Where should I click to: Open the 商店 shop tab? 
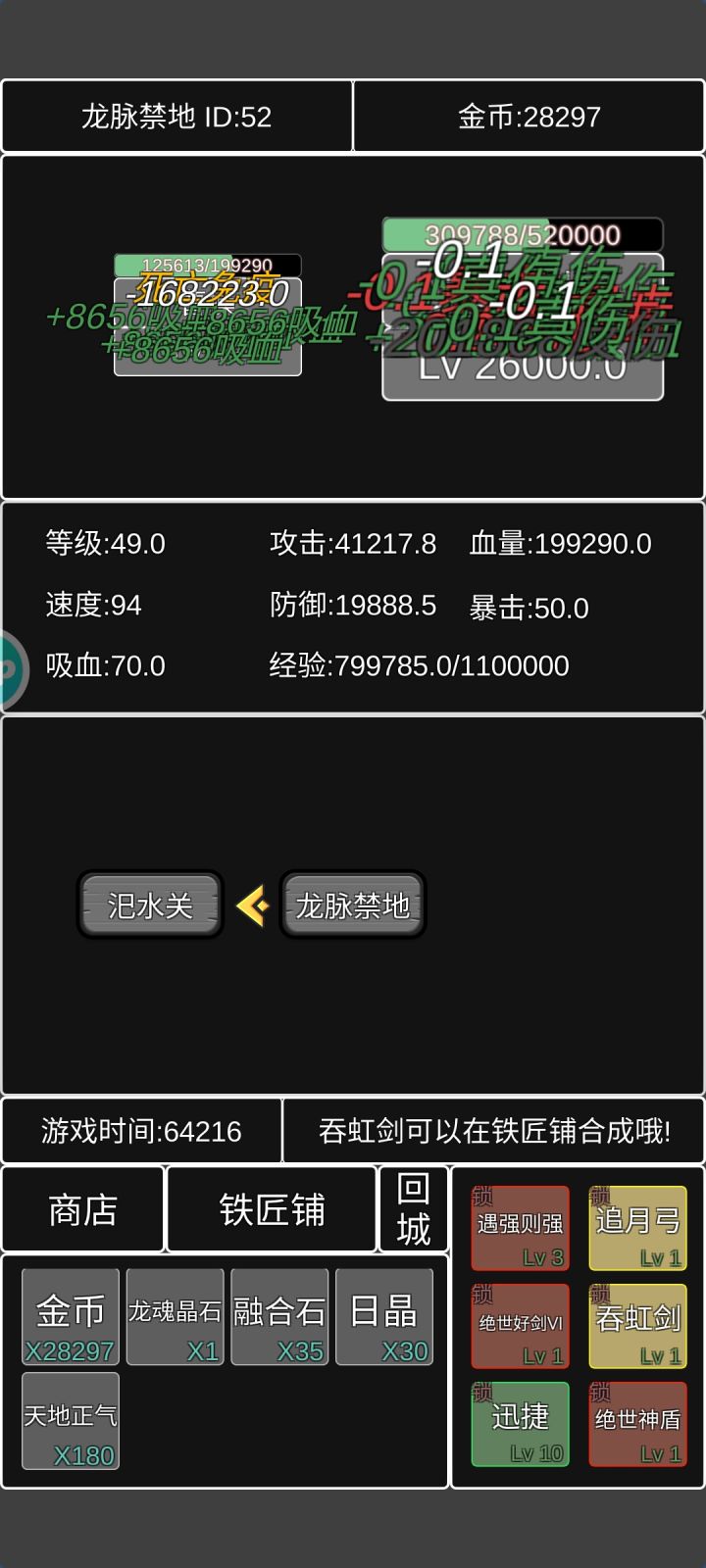pos(82,1208)
